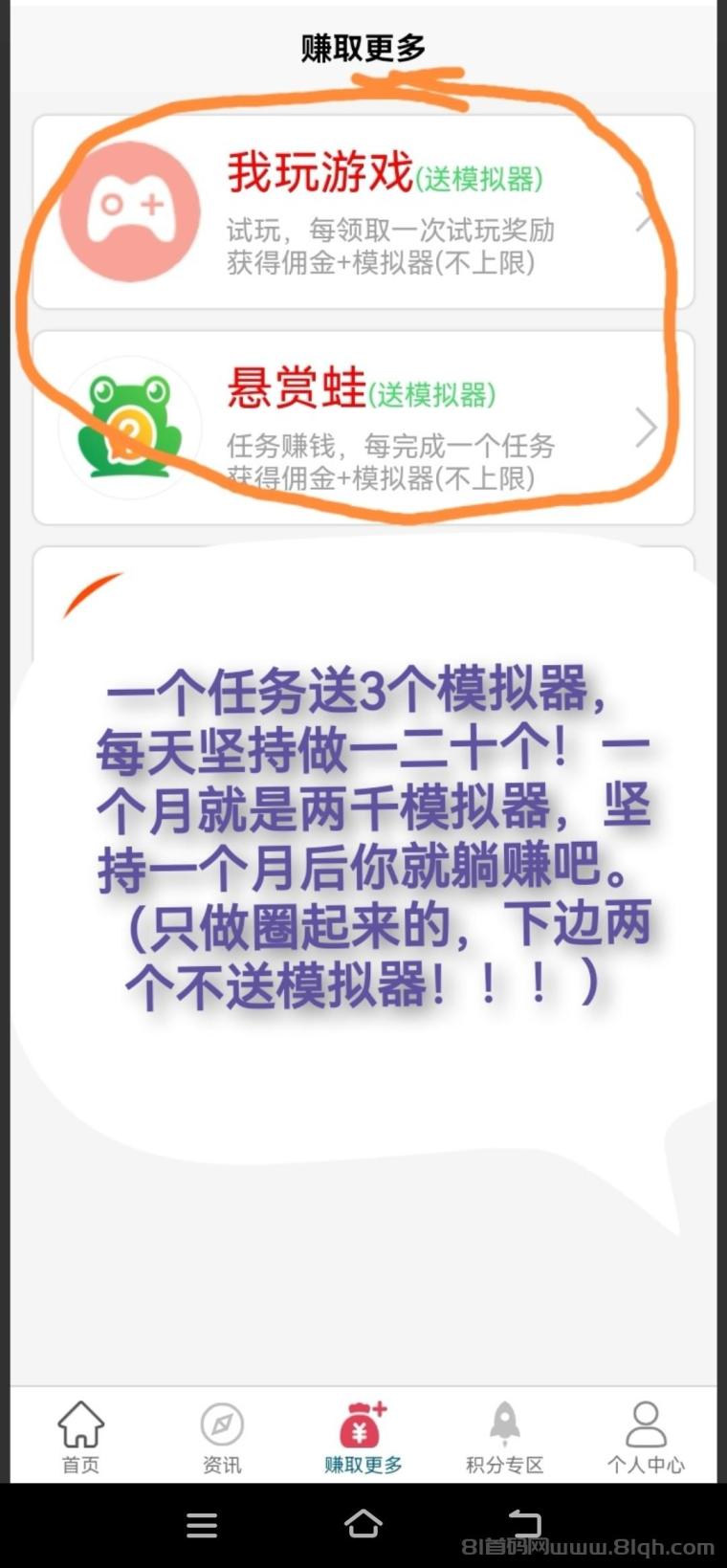
Task: Go to the 资讯 tab
Action: (x=222, y=1437)
